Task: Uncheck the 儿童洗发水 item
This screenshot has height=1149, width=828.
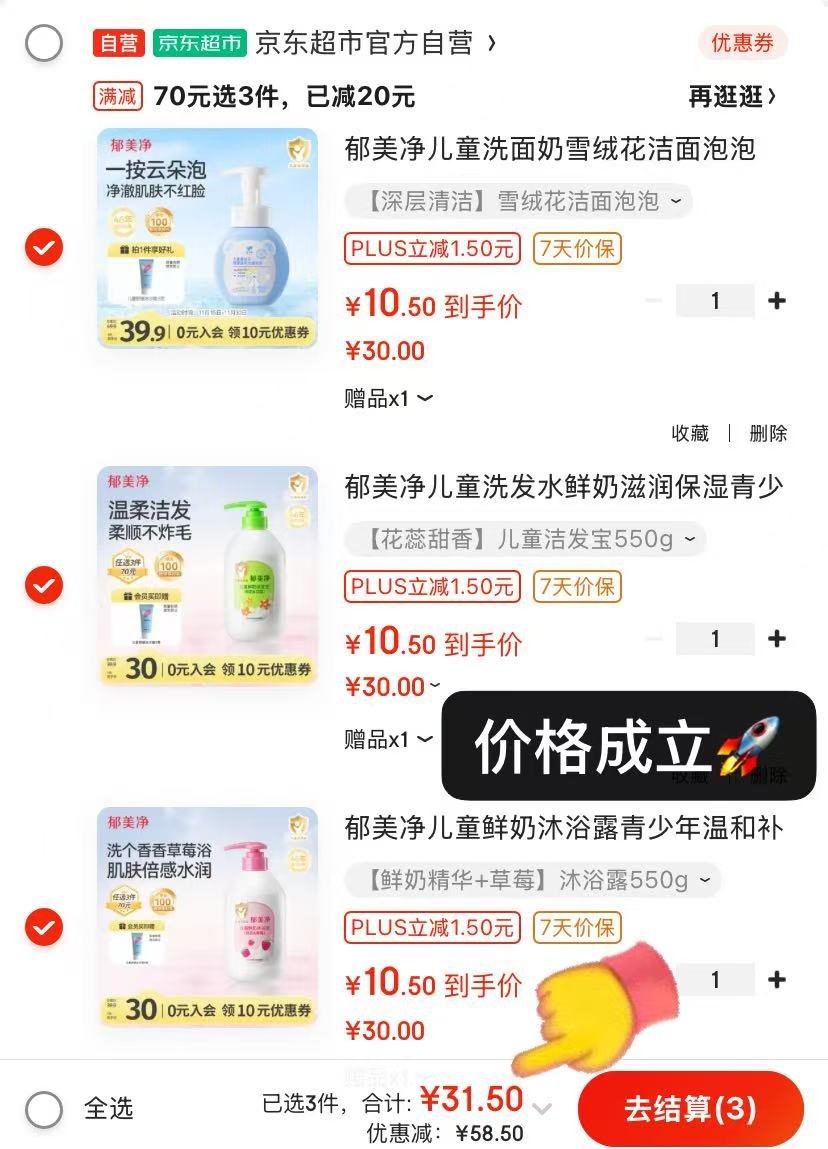Action: pyautogui.click(x=44, y=585)
